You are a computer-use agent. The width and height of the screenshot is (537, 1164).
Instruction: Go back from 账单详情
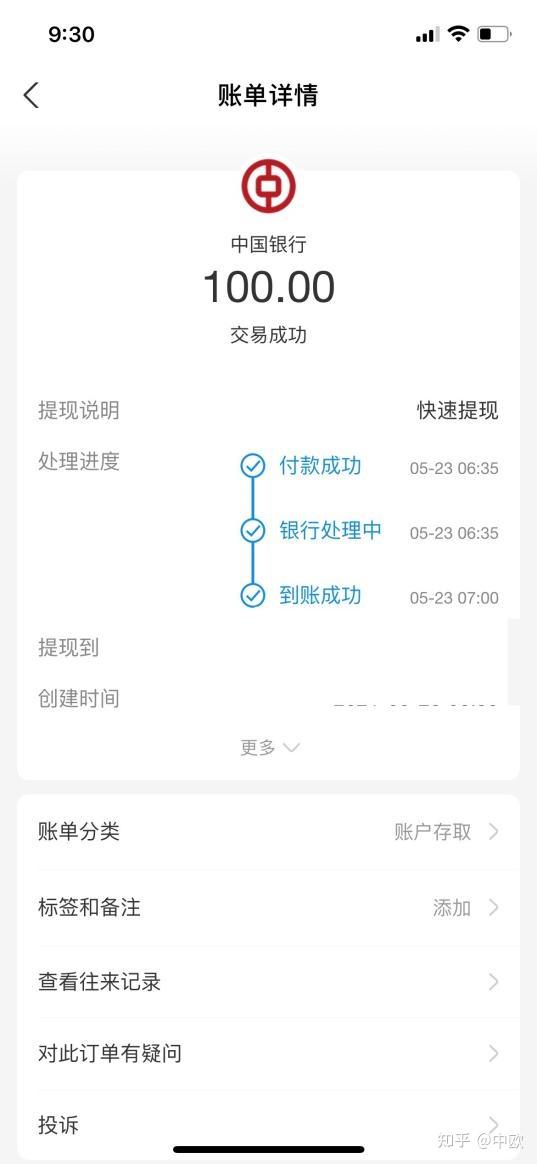pos(30,96)
